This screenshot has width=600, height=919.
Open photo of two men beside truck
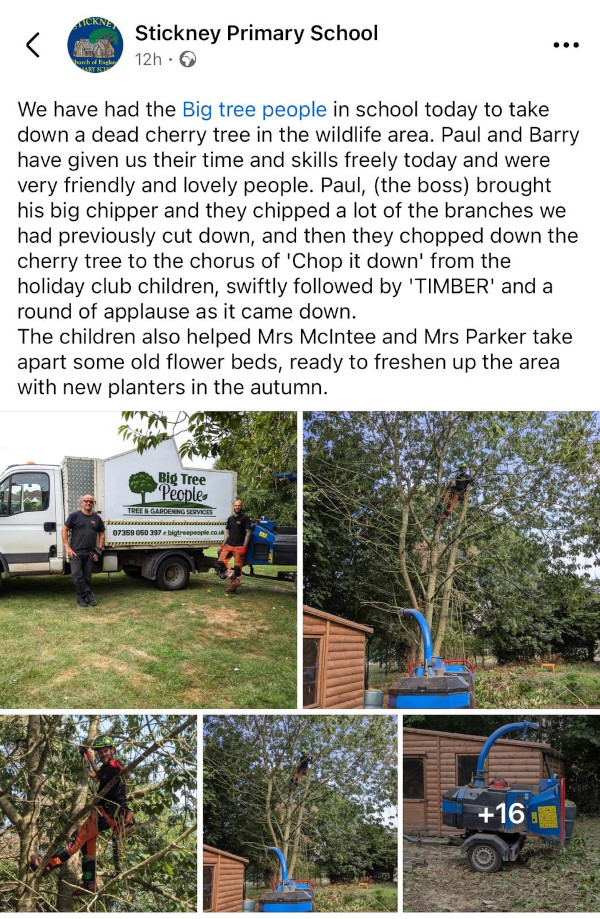[x=148, y=560]
